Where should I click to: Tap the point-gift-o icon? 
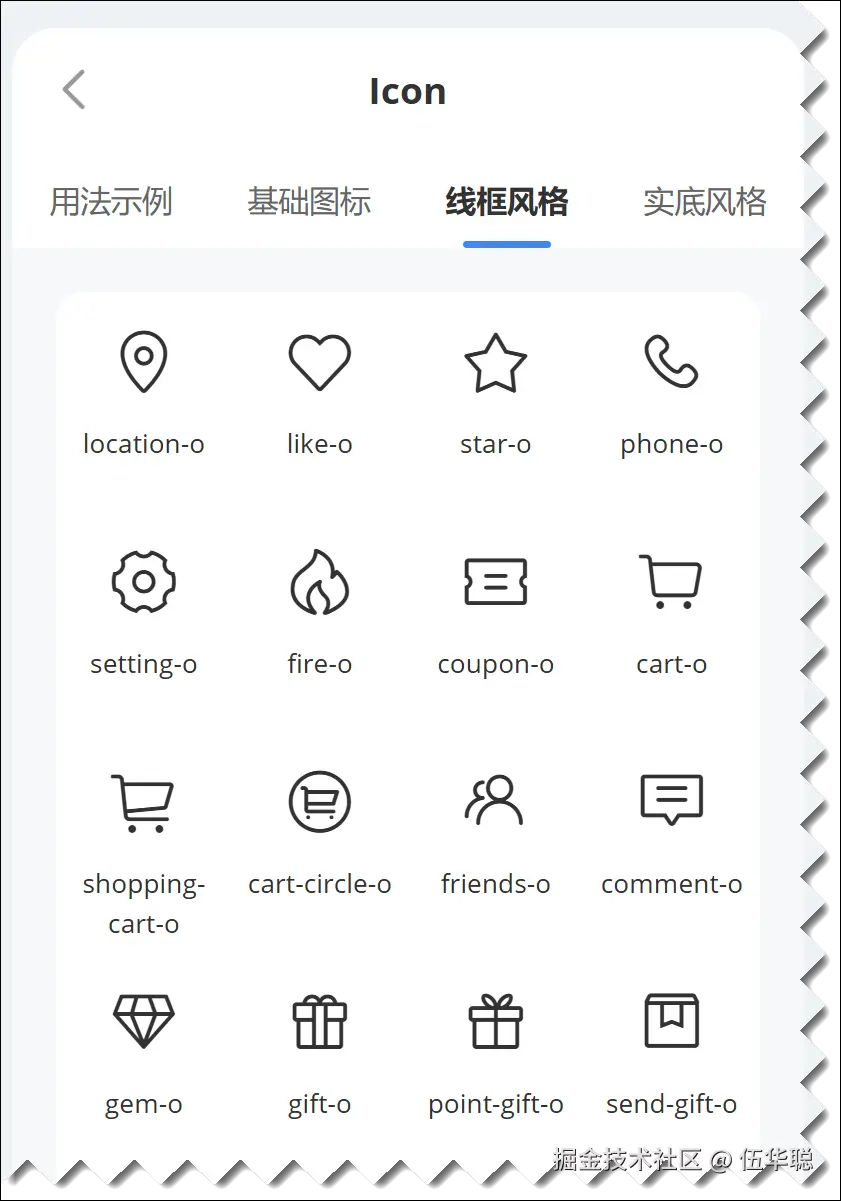[x=496, y=1022]
